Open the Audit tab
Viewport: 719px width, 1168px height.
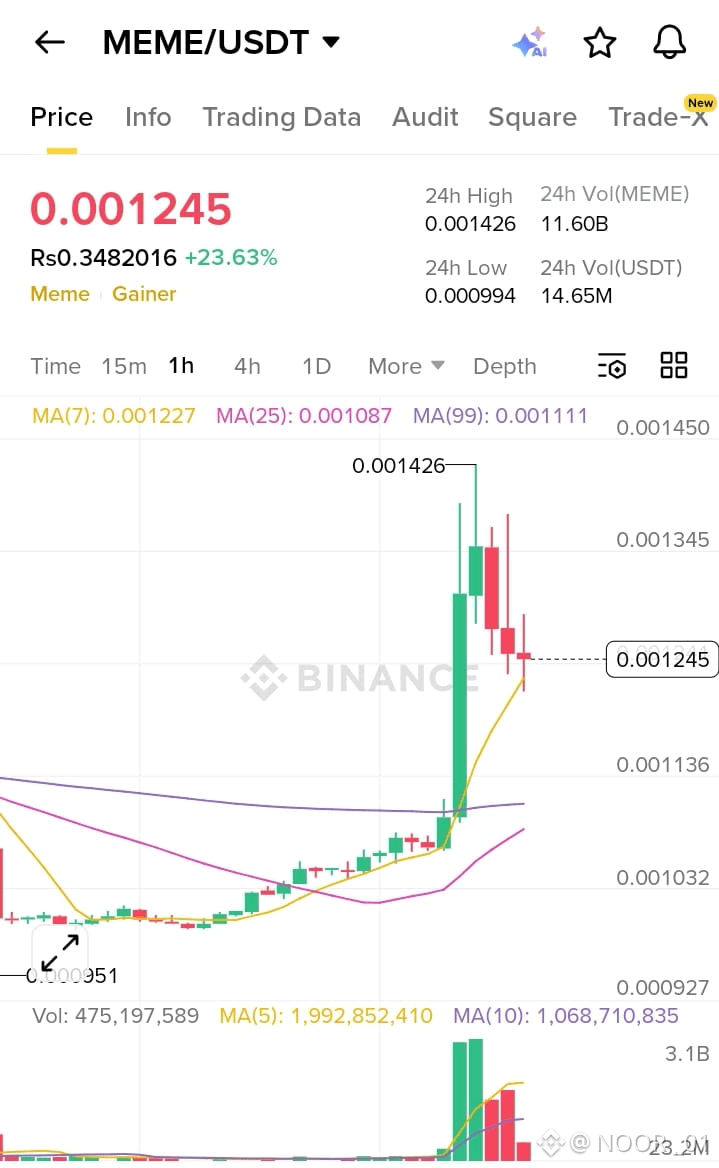tap(425, 117)
